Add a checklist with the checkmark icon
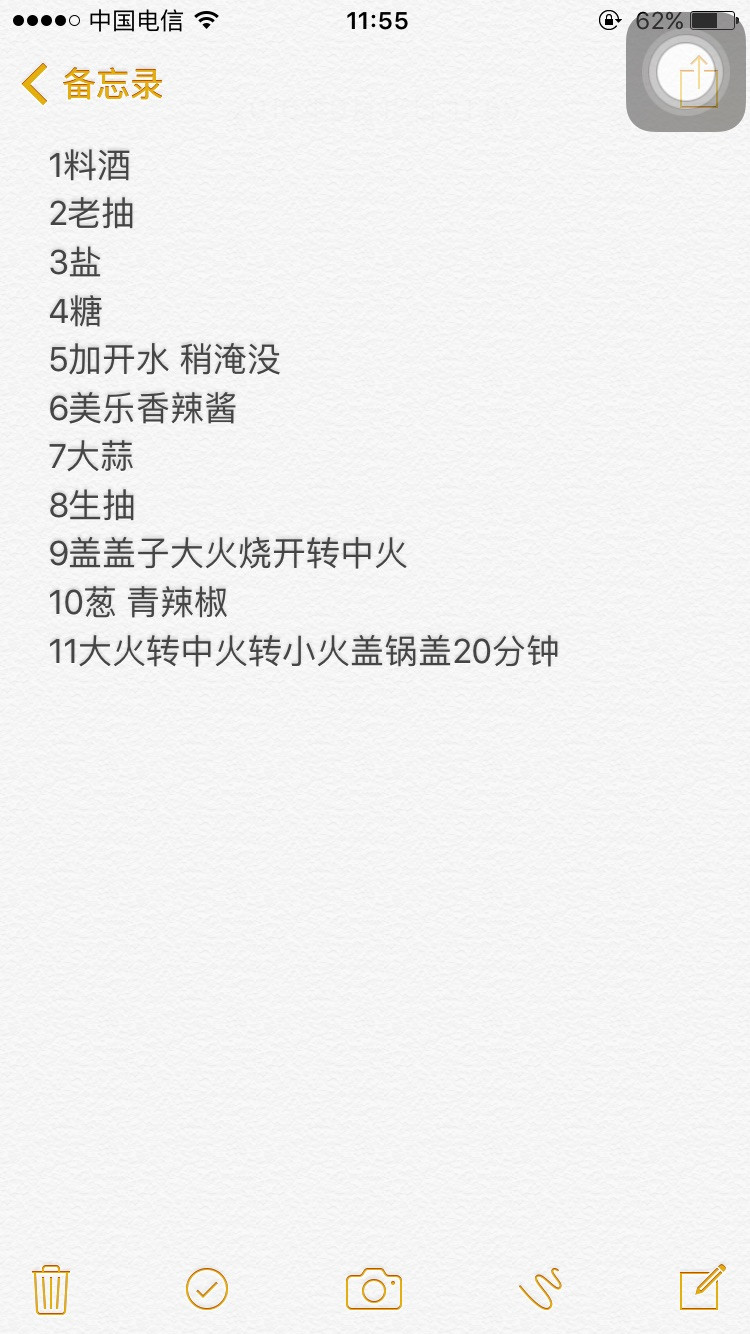This screenshot has height=1334, width=750. click(x=207, y=1289)
